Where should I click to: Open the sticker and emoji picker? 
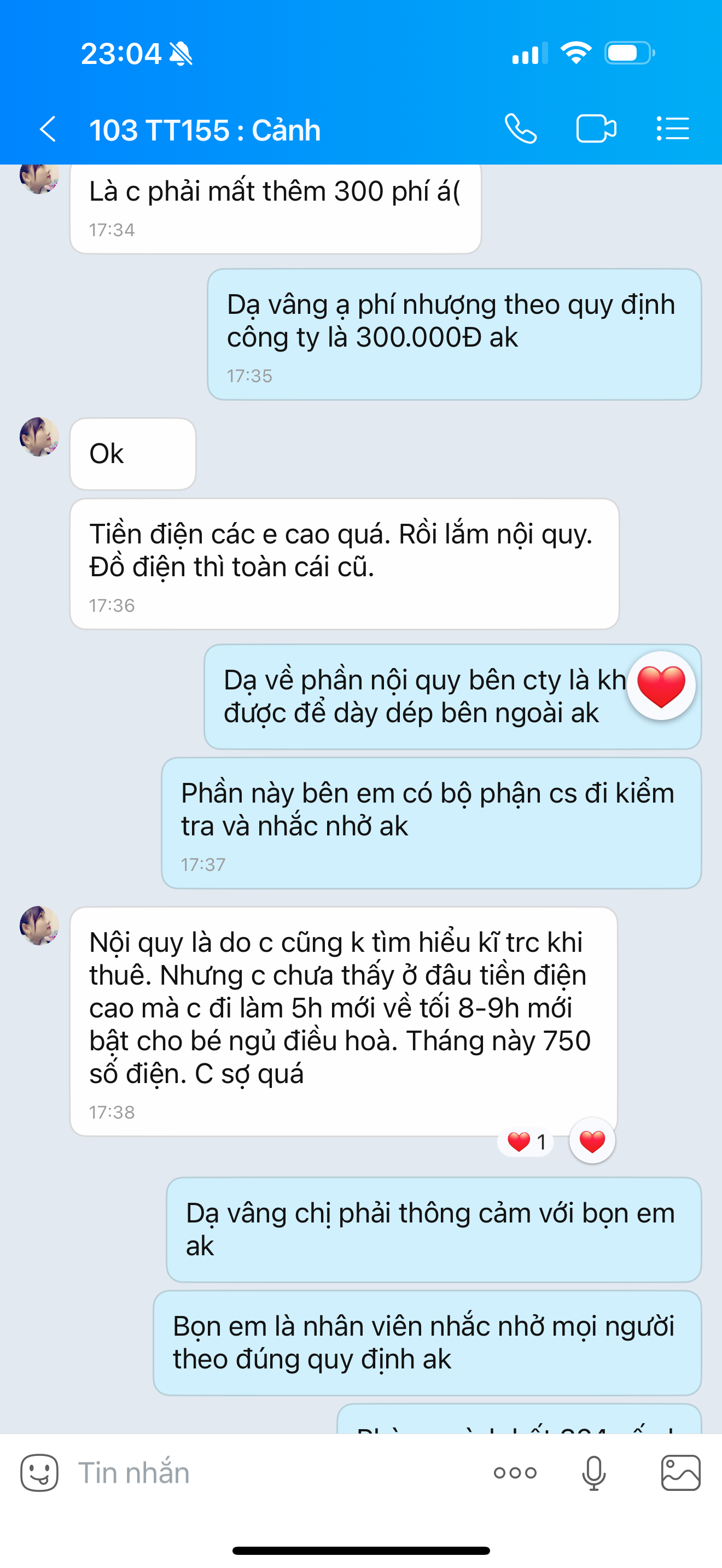click(39, 1473)
